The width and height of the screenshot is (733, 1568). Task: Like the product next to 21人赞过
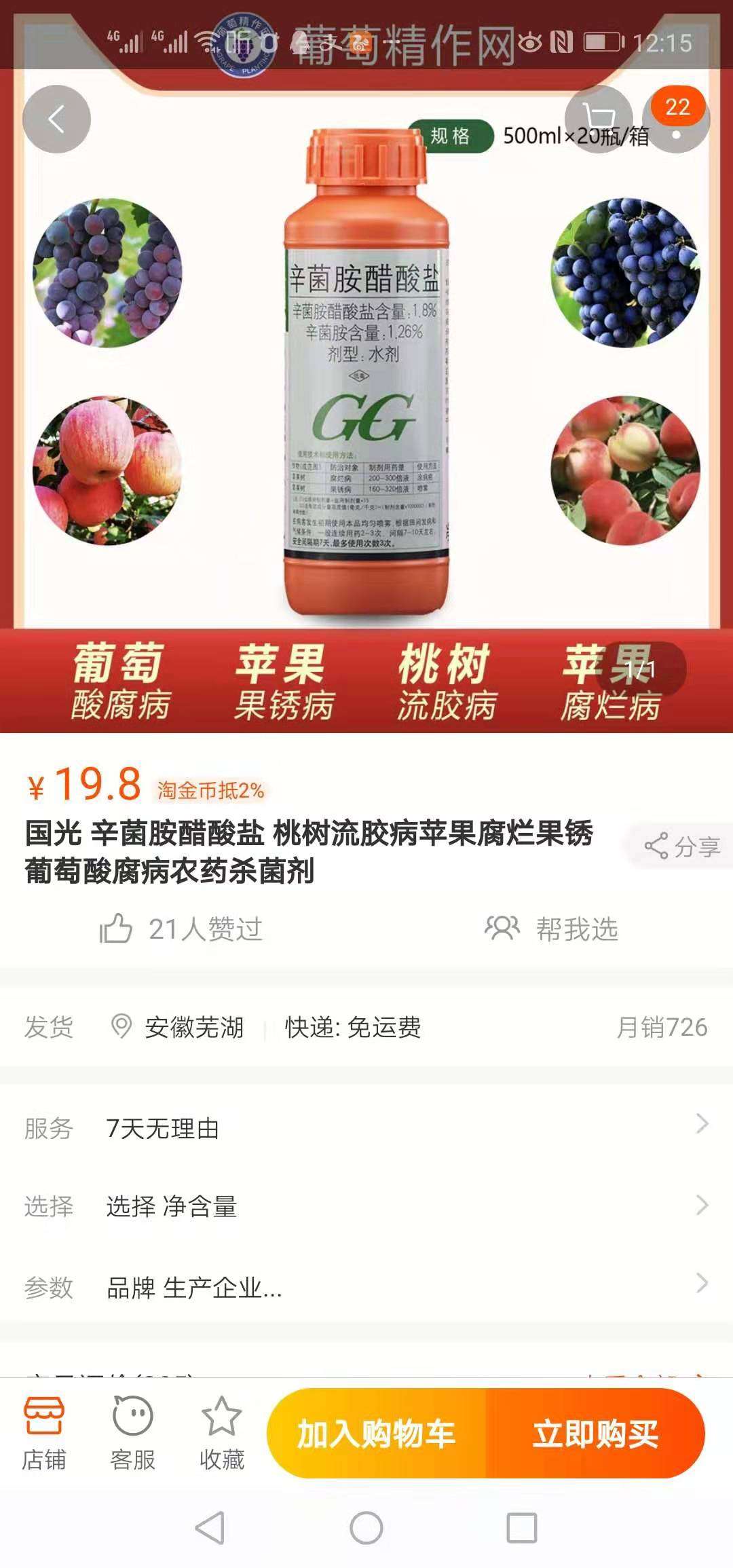coord(116,929)
